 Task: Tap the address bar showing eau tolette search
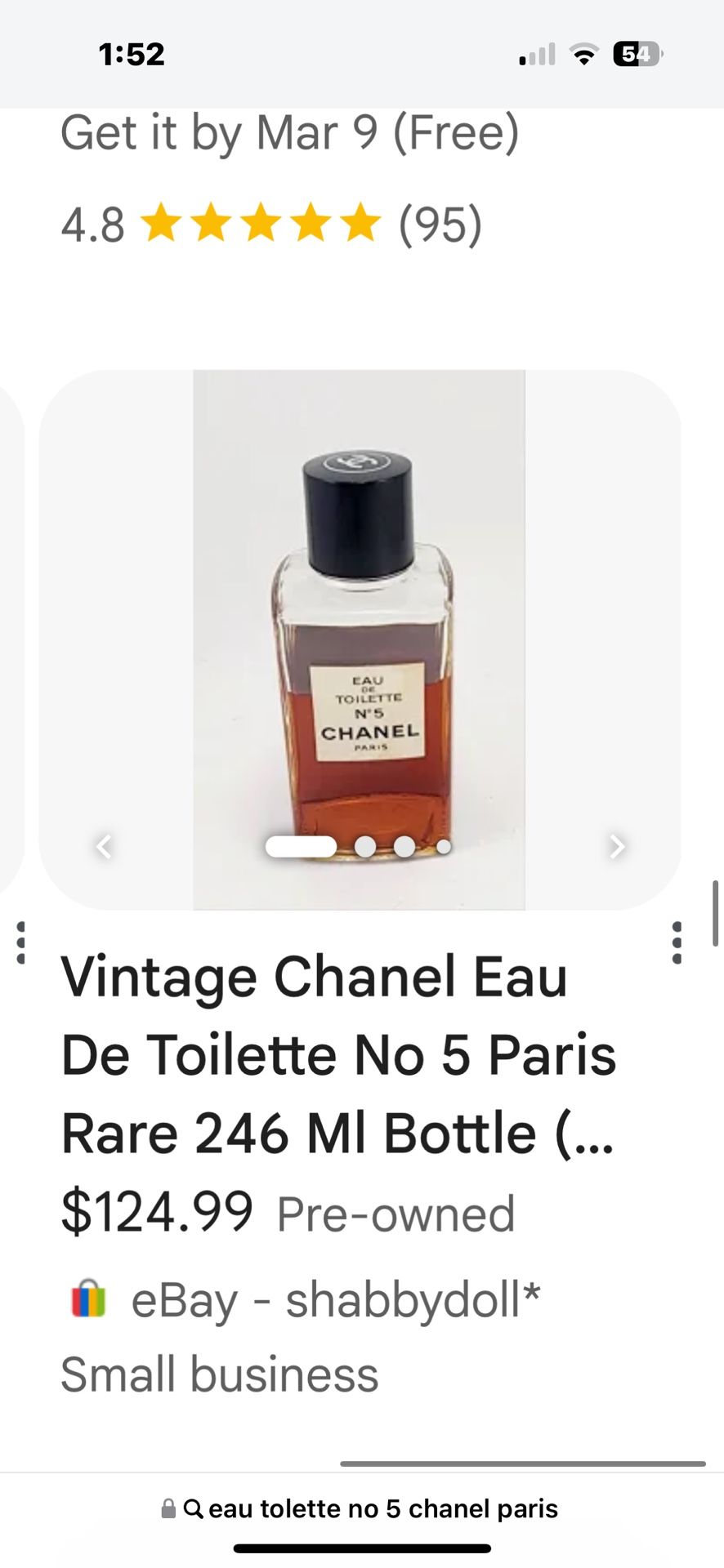[x=362, y=1508]
